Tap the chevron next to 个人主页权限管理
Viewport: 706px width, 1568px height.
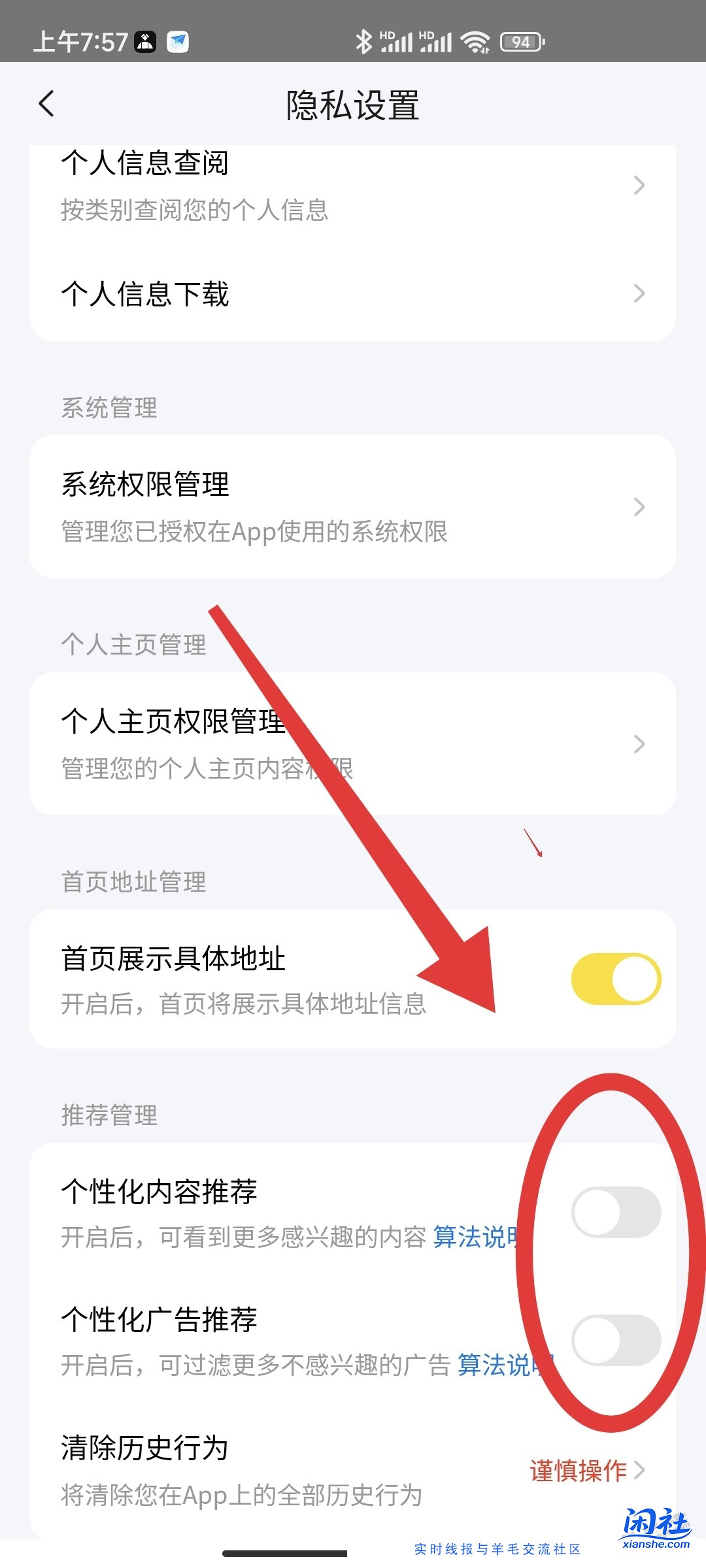[x=639, y=743]
